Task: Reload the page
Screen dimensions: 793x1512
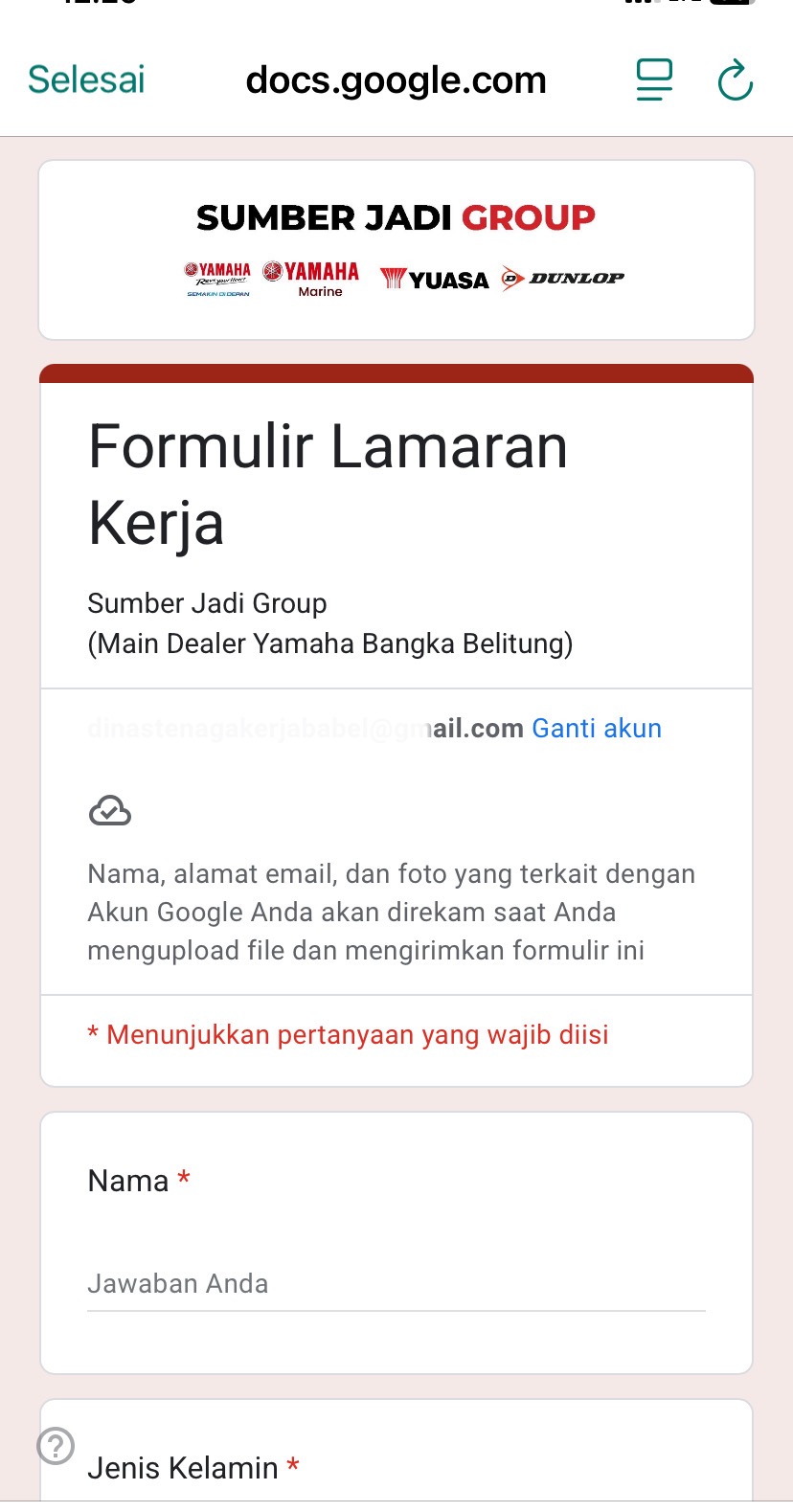Action: [736, 80]
